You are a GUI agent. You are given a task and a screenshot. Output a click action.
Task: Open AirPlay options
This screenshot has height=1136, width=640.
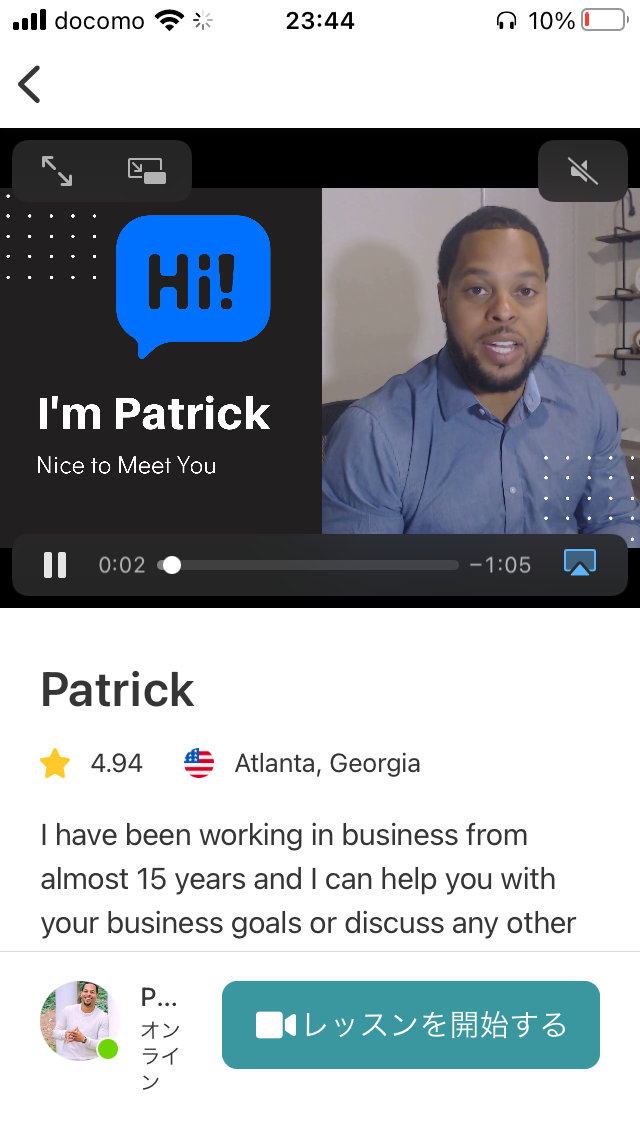tap(580, 563)
